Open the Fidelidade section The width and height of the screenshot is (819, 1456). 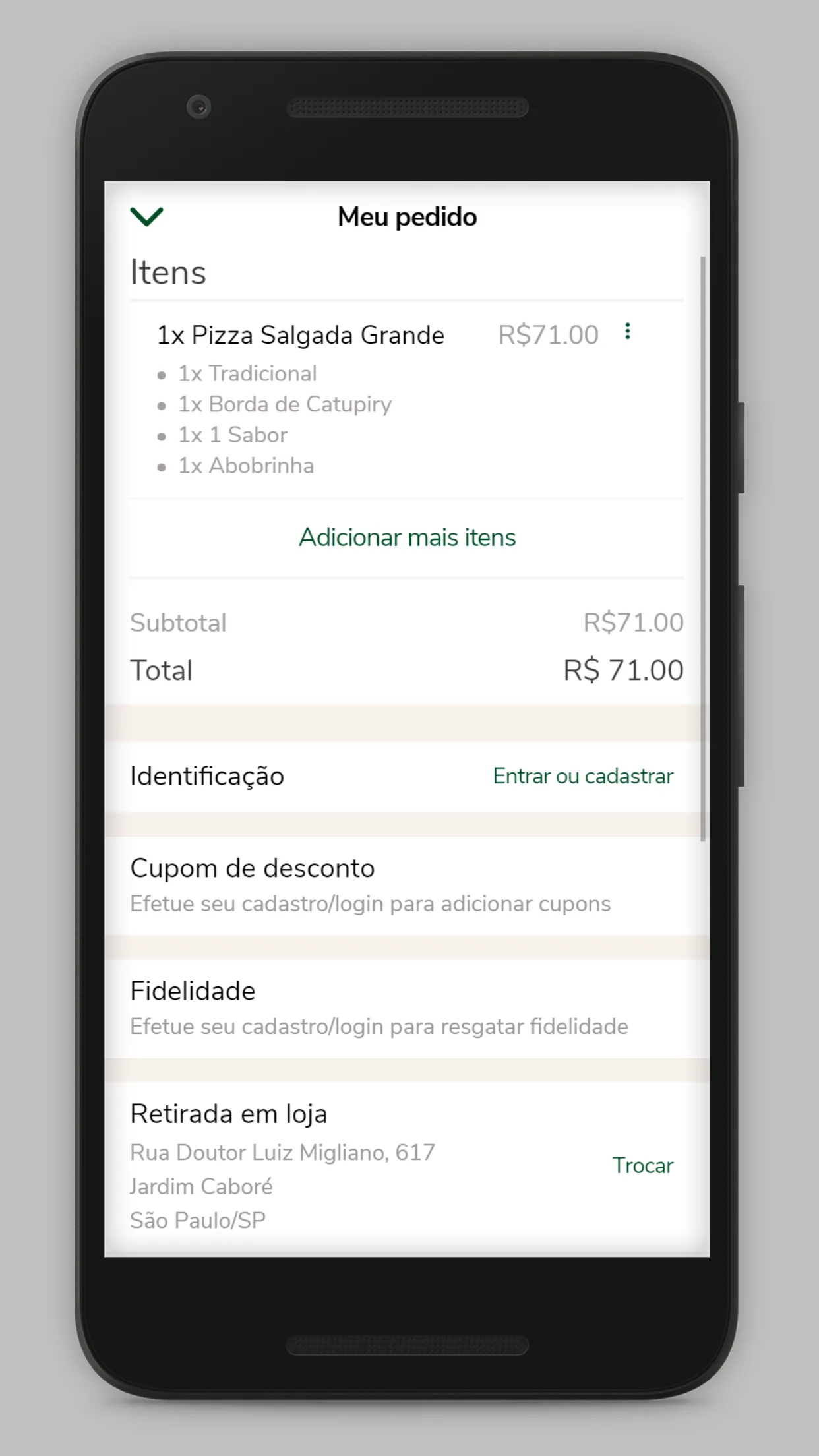[192, 990]
